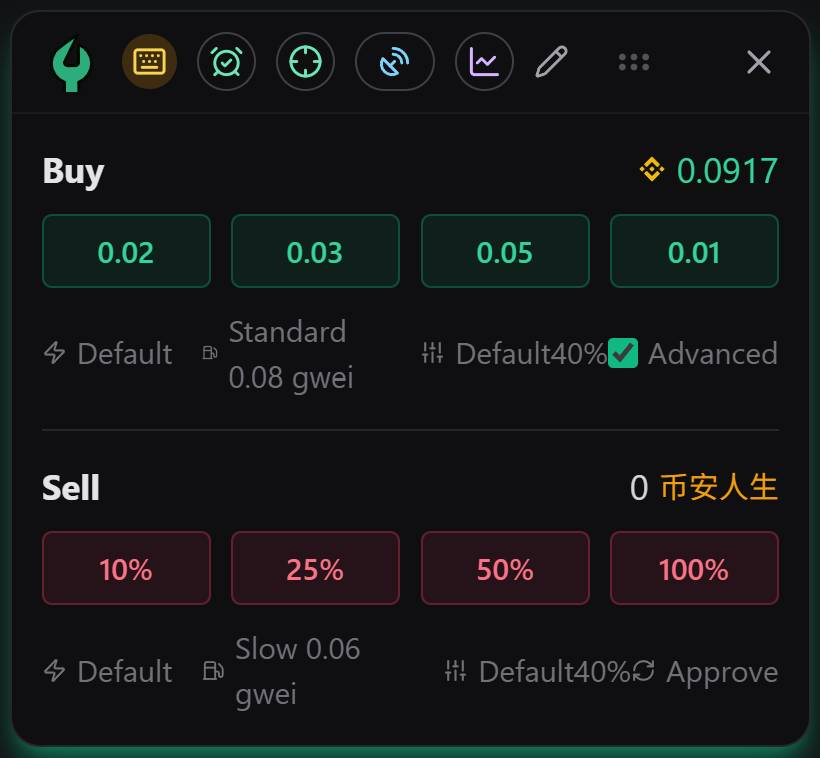Tap the yellow keyboard shortcut icon
The image size is (820, 758).
(149, 62)
